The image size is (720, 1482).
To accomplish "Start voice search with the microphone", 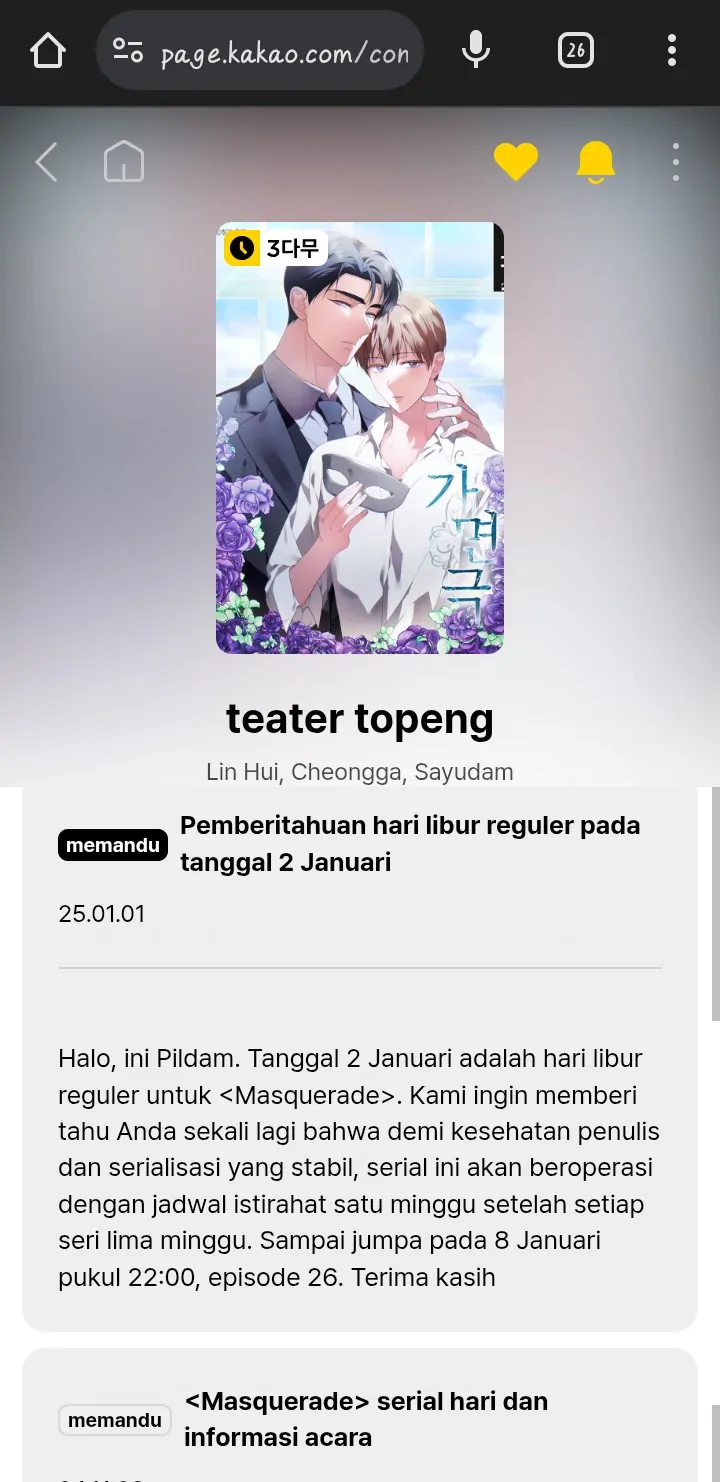I will pyautogui.click(x=476, y=50).
